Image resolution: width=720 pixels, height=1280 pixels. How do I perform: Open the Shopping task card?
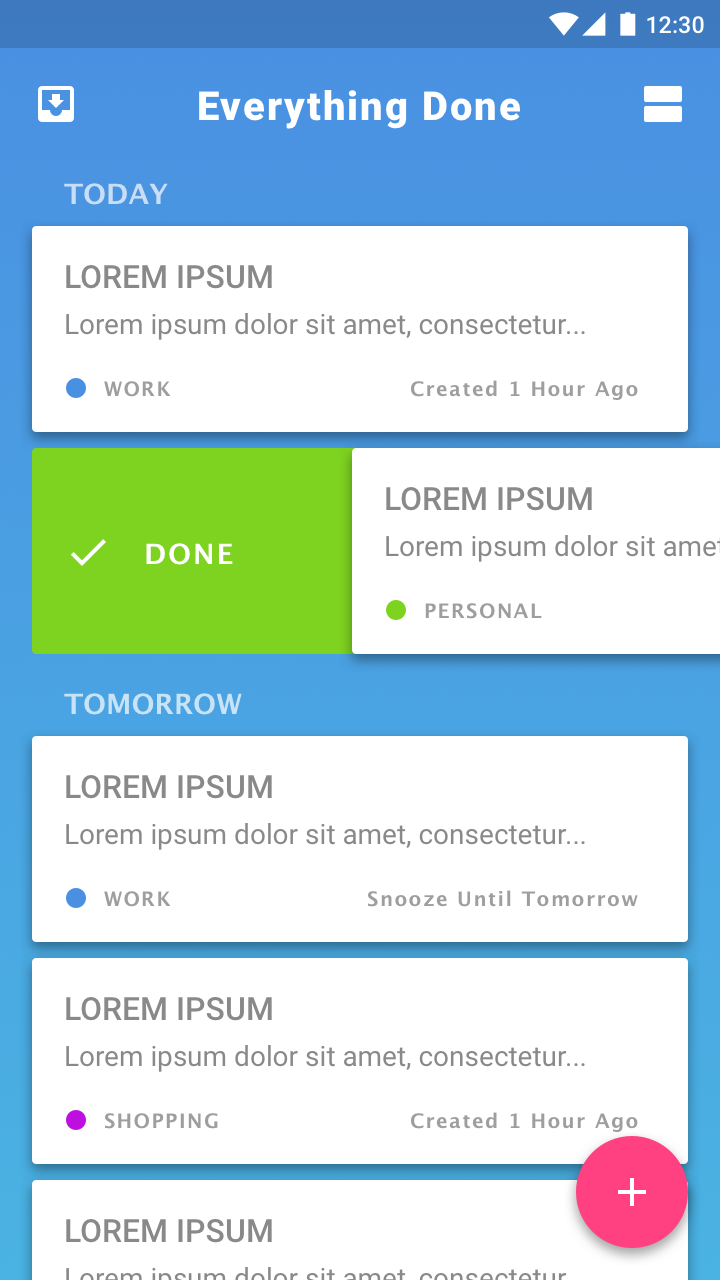click(x=360, y=1061)
